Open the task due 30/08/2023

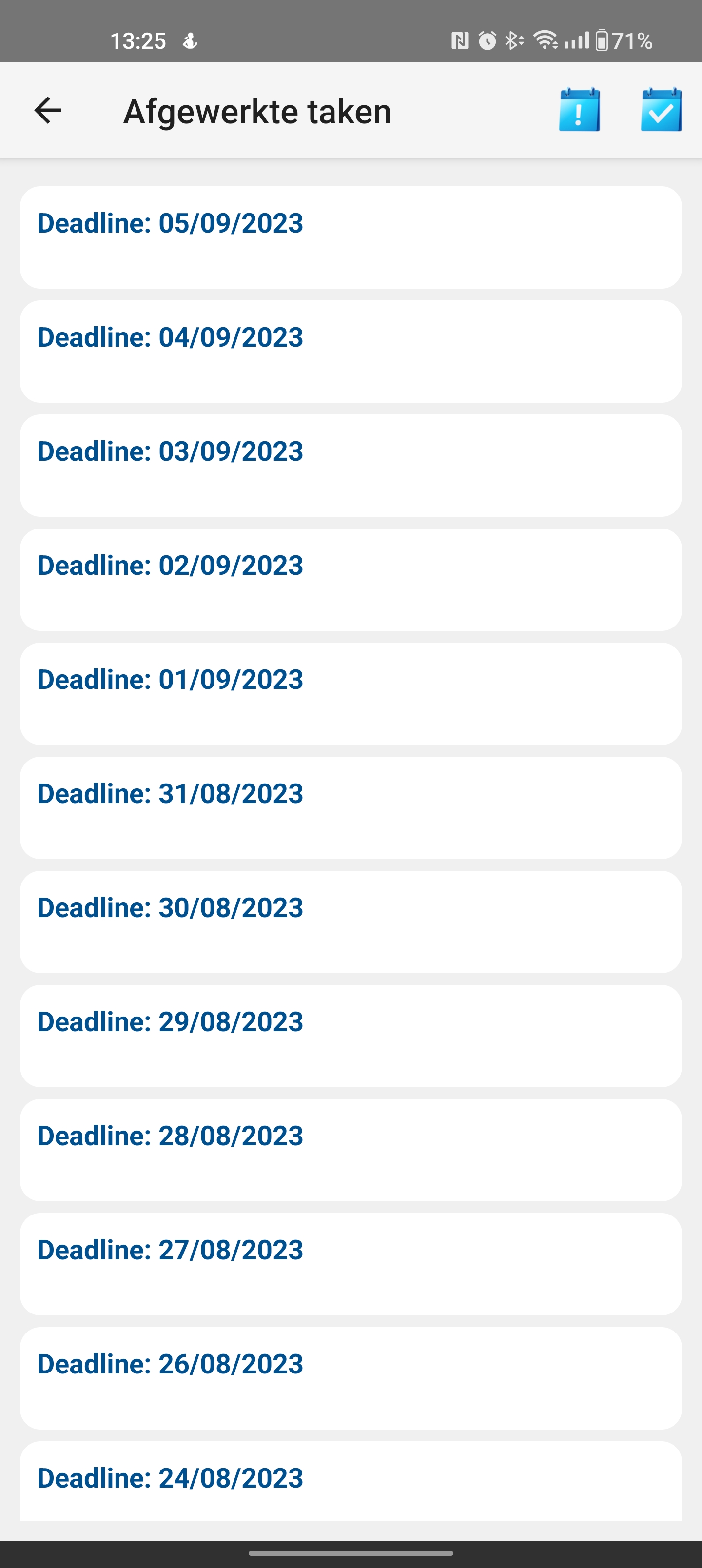351,921
